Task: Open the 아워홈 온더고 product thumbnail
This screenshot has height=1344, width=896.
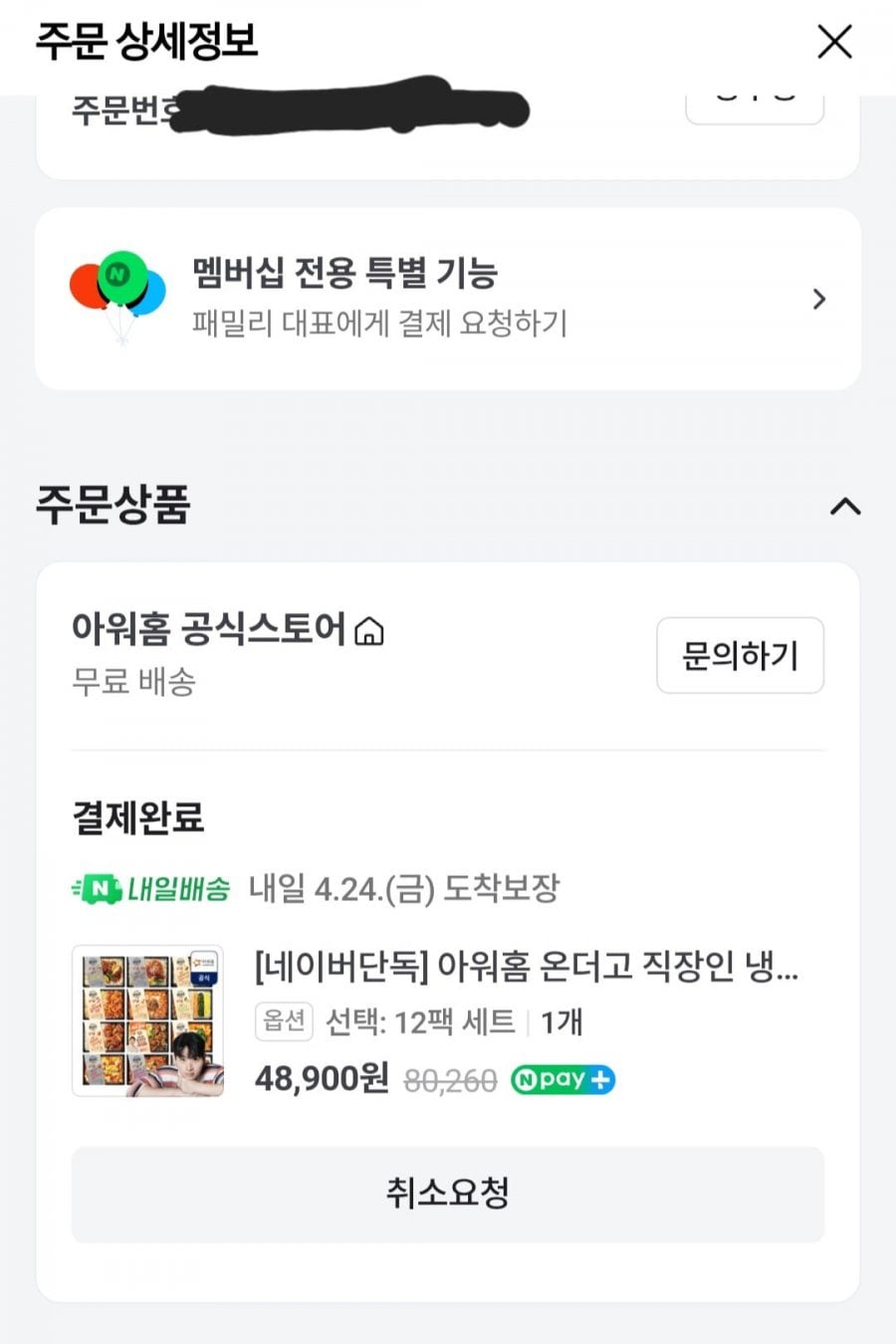Action: (x=147, y=1020)
